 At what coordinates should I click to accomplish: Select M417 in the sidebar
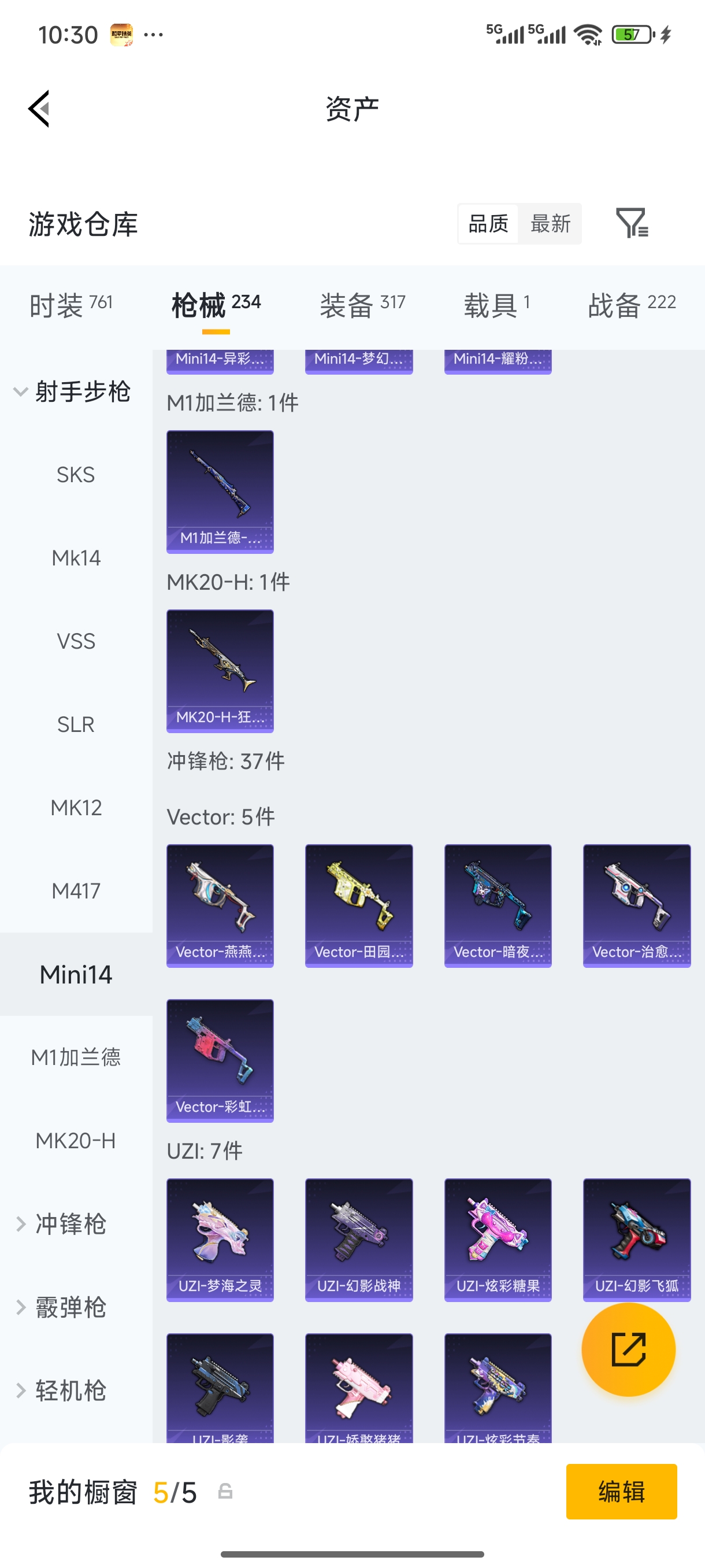(76, 890)
